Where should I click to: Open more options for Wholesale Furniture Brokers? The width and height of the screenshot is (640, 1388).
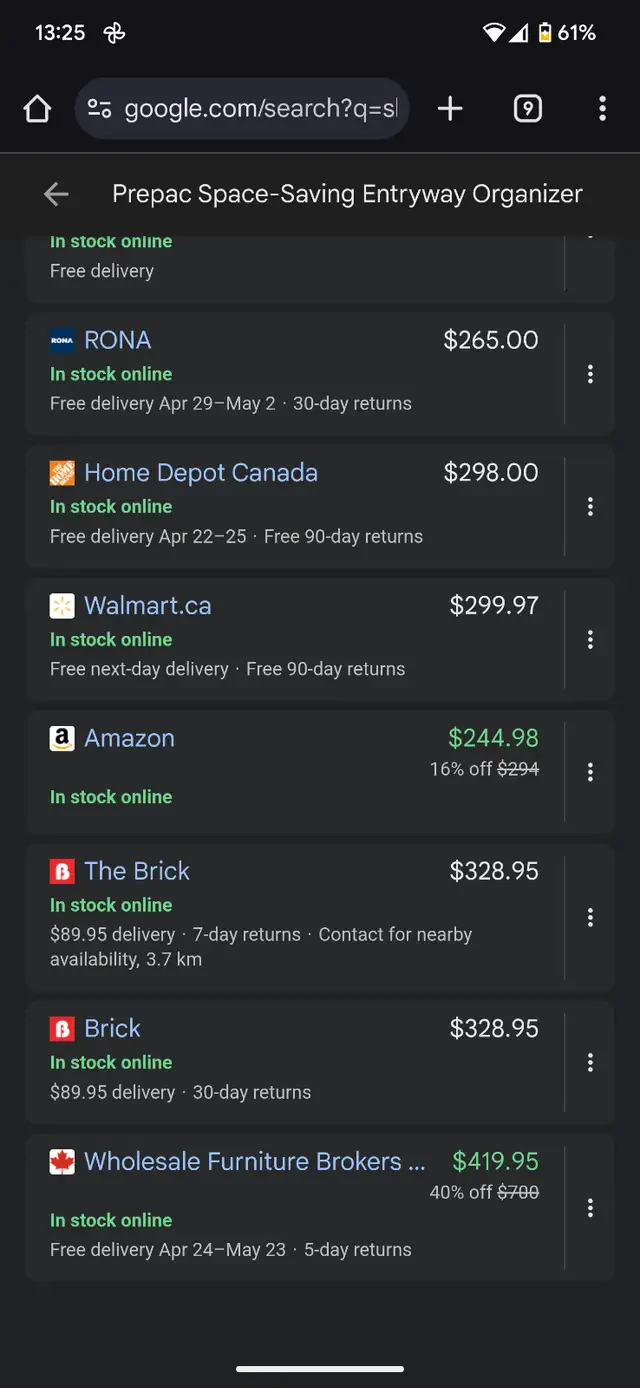pos(590,1208)
